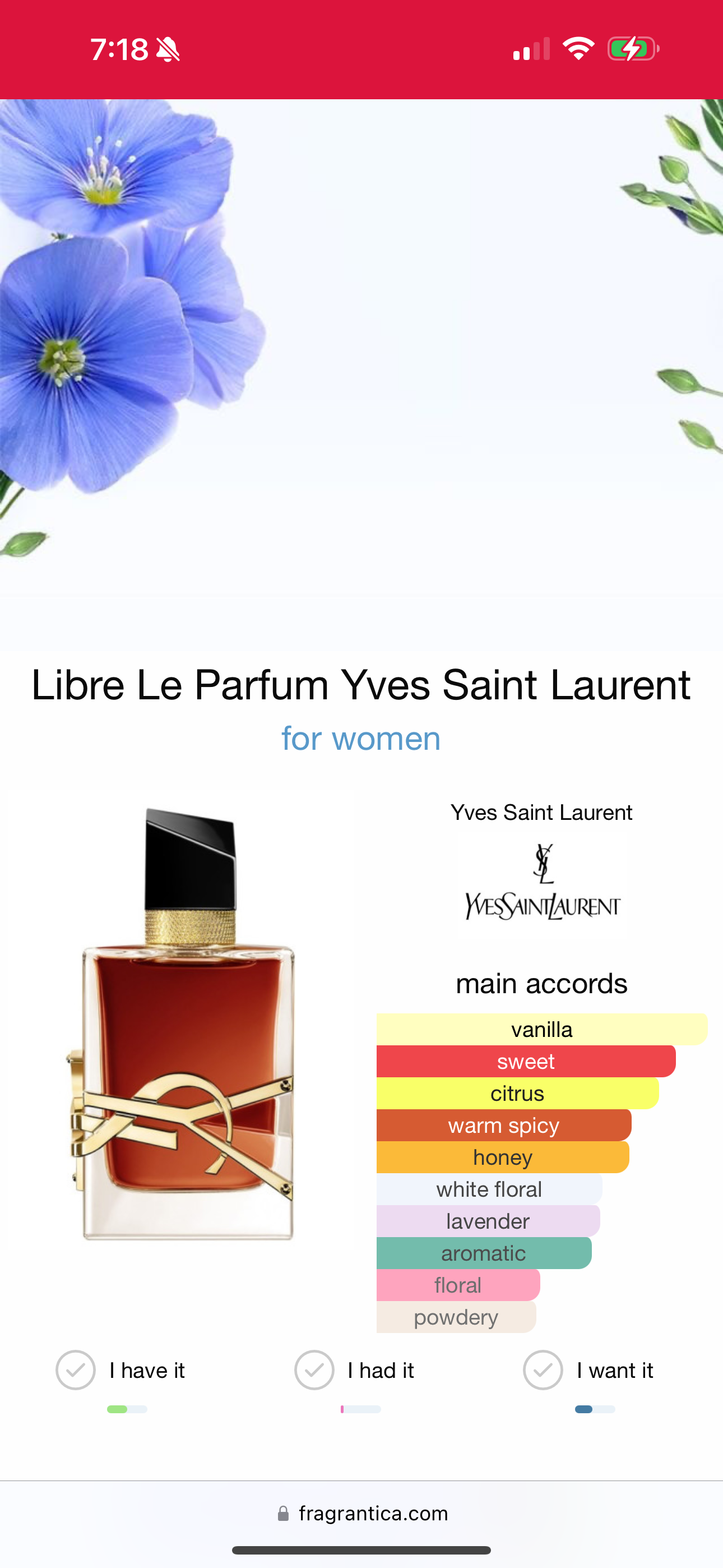Screen dimensions: 723x1568
Task: Add perfume to I want it
Action: coord(543,1369)
